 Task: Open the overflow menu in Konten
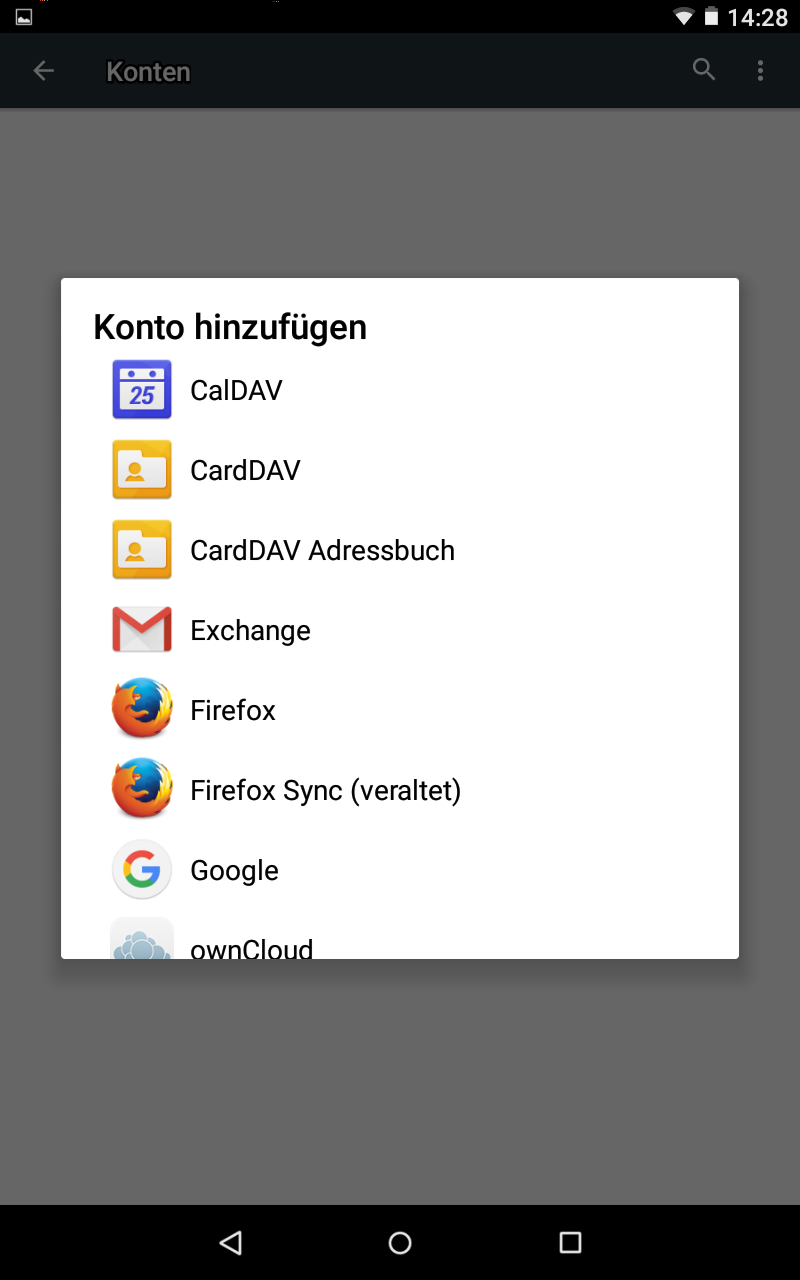coord(760,70)
